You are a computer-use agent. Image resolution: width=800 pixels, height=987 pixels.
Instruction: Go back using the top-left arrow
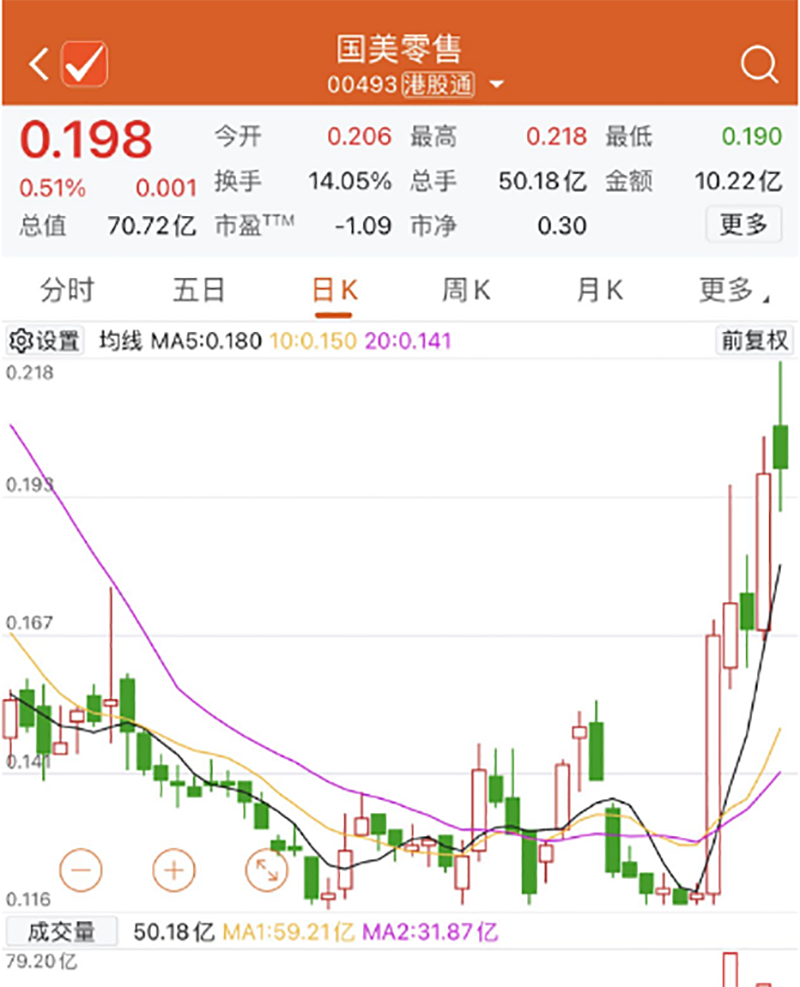tap(38, 65)
